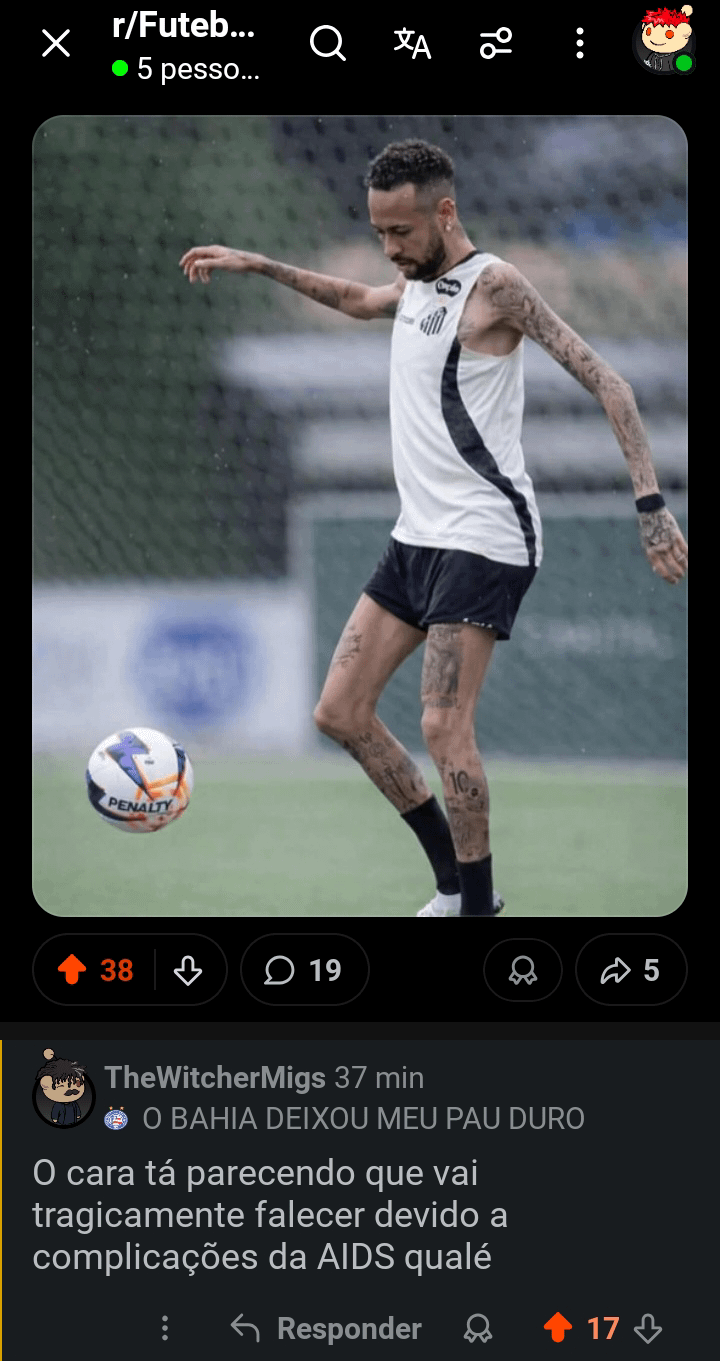Close the post view
Image resolution: width=720 pixels, height=1361 pixels.
pyautogui.click(x=56, y=43)
